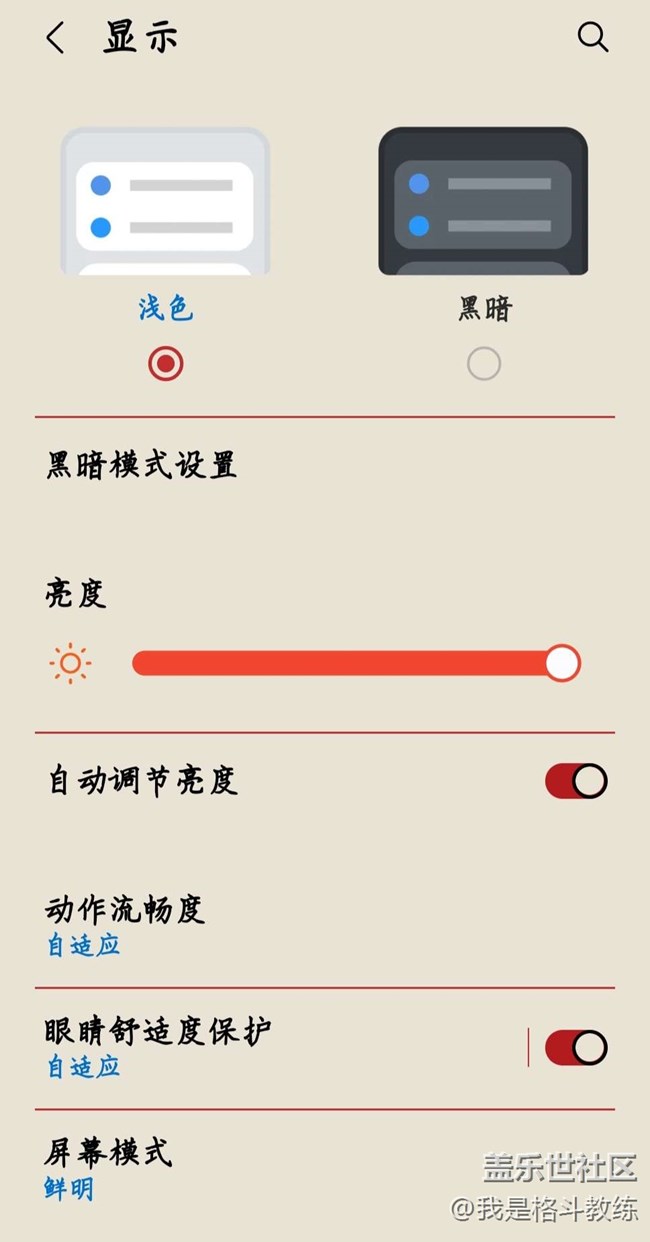The width and height of the screenshot is (650, 1242).
Task: Disable the 眼睛舒适度保护 switch
Action: pyautogui.click(x=576, y=1048)
